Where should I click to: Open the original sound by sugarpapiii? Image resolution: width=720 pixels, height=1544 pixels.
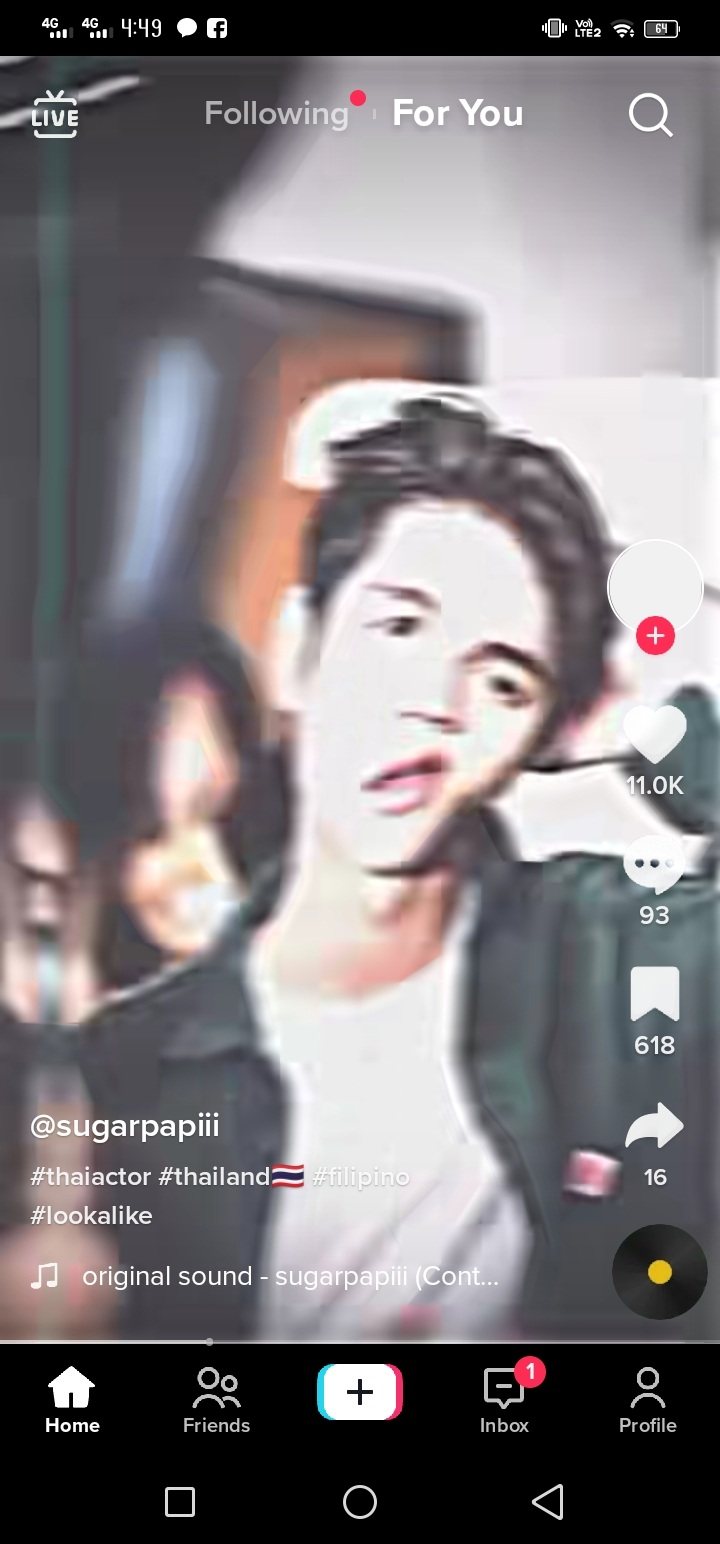point(290,1276)
